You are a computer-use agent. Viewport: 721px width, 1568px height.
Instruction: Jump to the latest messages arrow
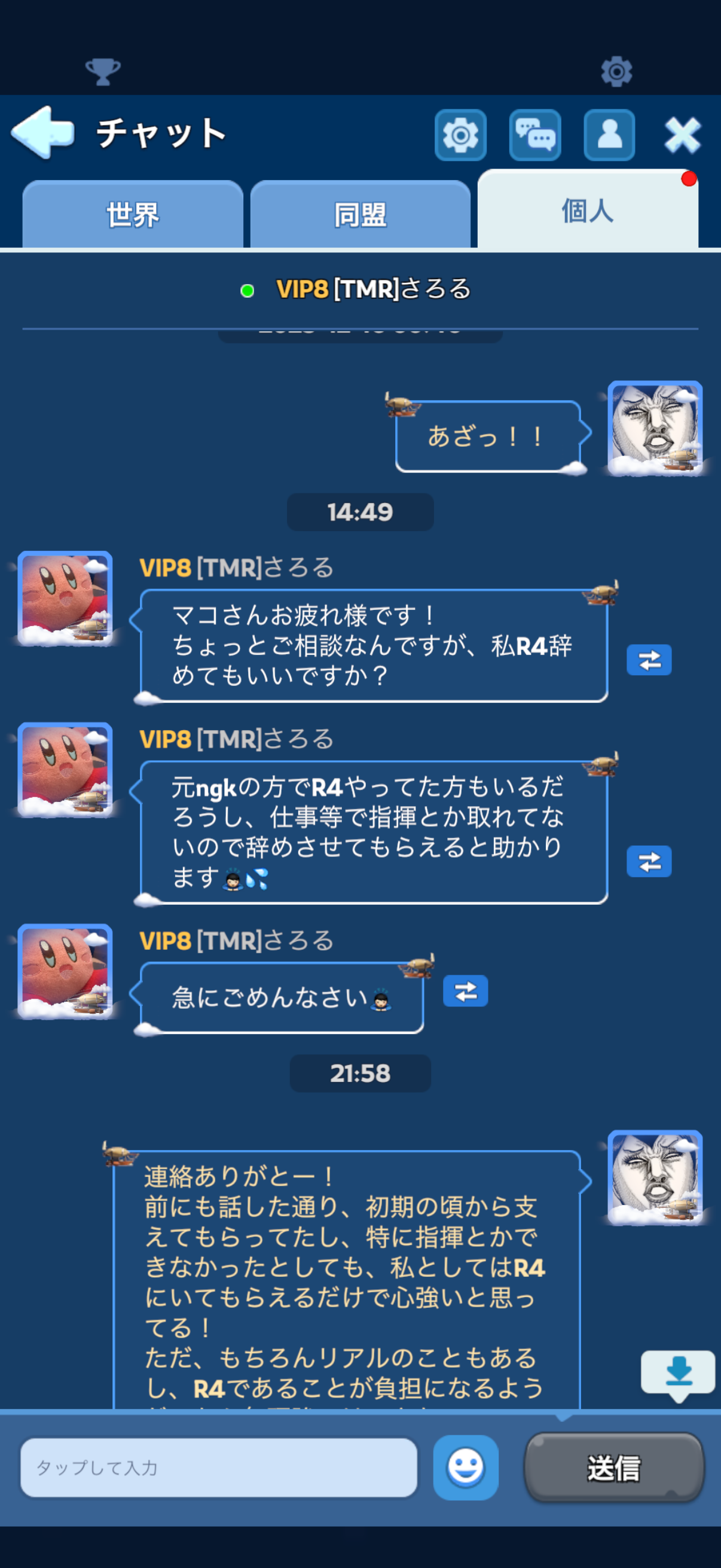coord(678,1372)
